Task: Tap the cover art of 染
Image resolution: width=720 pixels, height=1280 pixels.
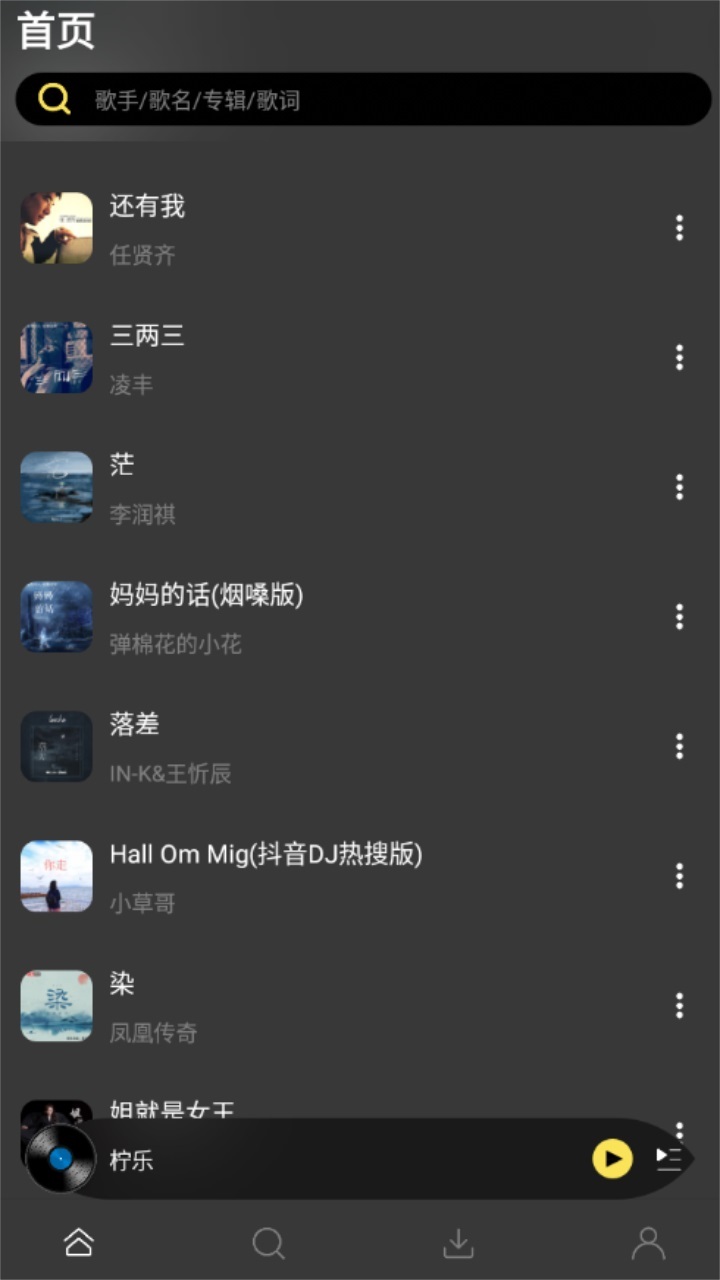Action: [x=56, y=1006]
